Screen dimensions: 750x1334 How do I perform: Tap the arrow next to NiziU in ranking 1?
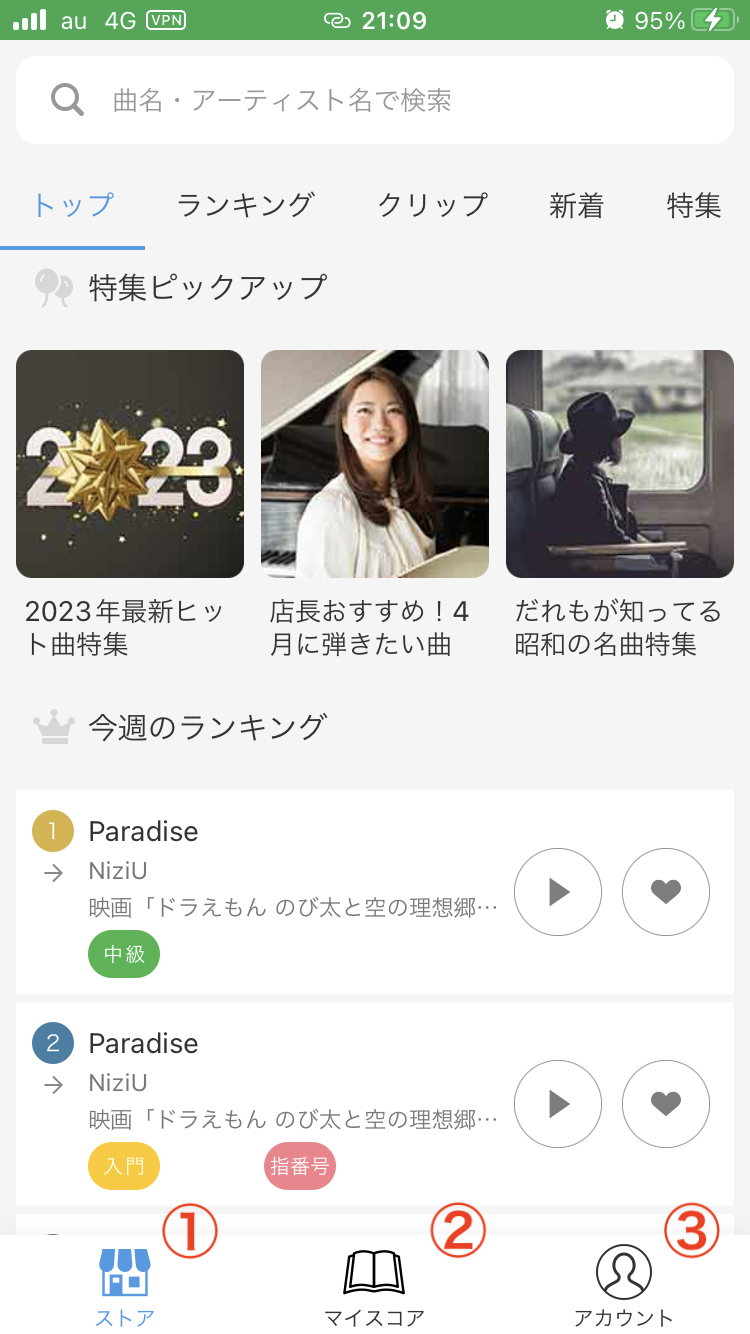pyautogui.click(x=52, y=872)
